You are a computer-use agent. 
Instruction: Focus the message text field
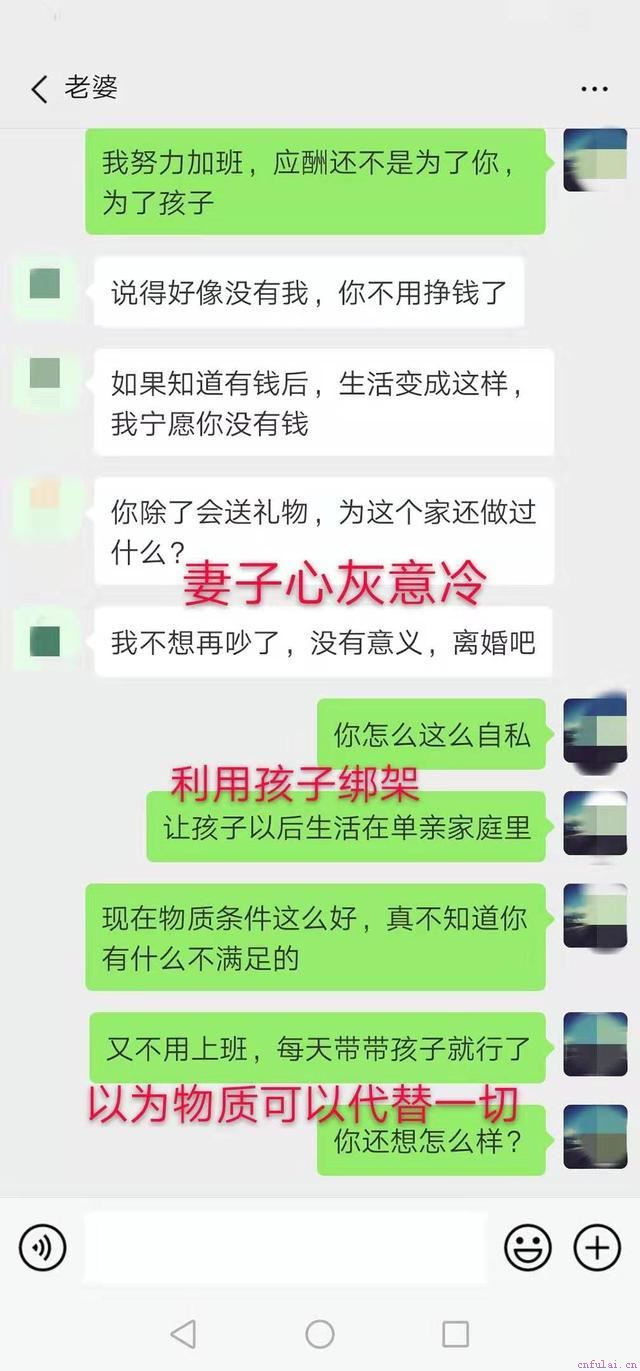tap(285, 1247)
